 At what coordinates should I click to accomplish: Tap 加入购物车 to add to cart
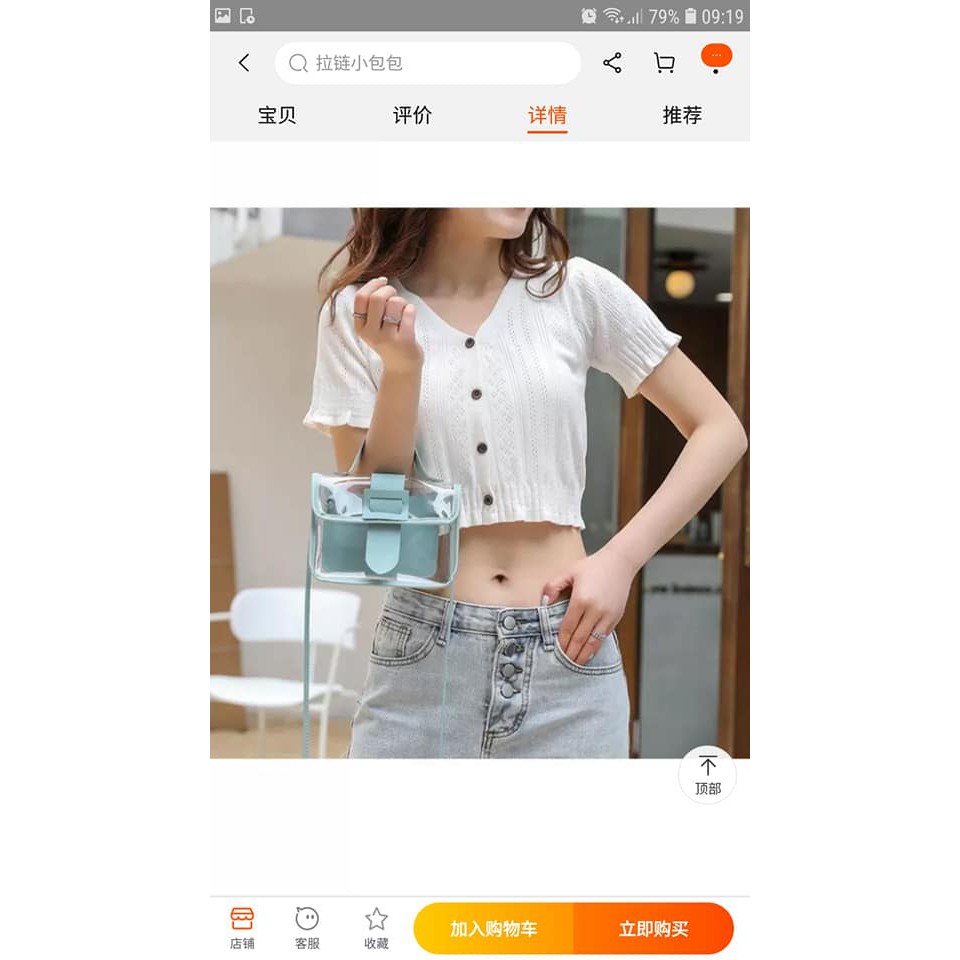pos(493,929)
